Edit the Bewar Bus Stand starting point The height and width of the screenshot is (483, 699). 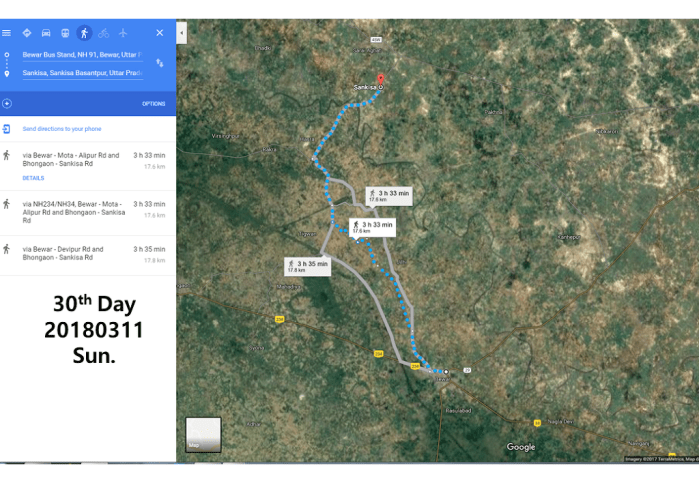(82, 55)
